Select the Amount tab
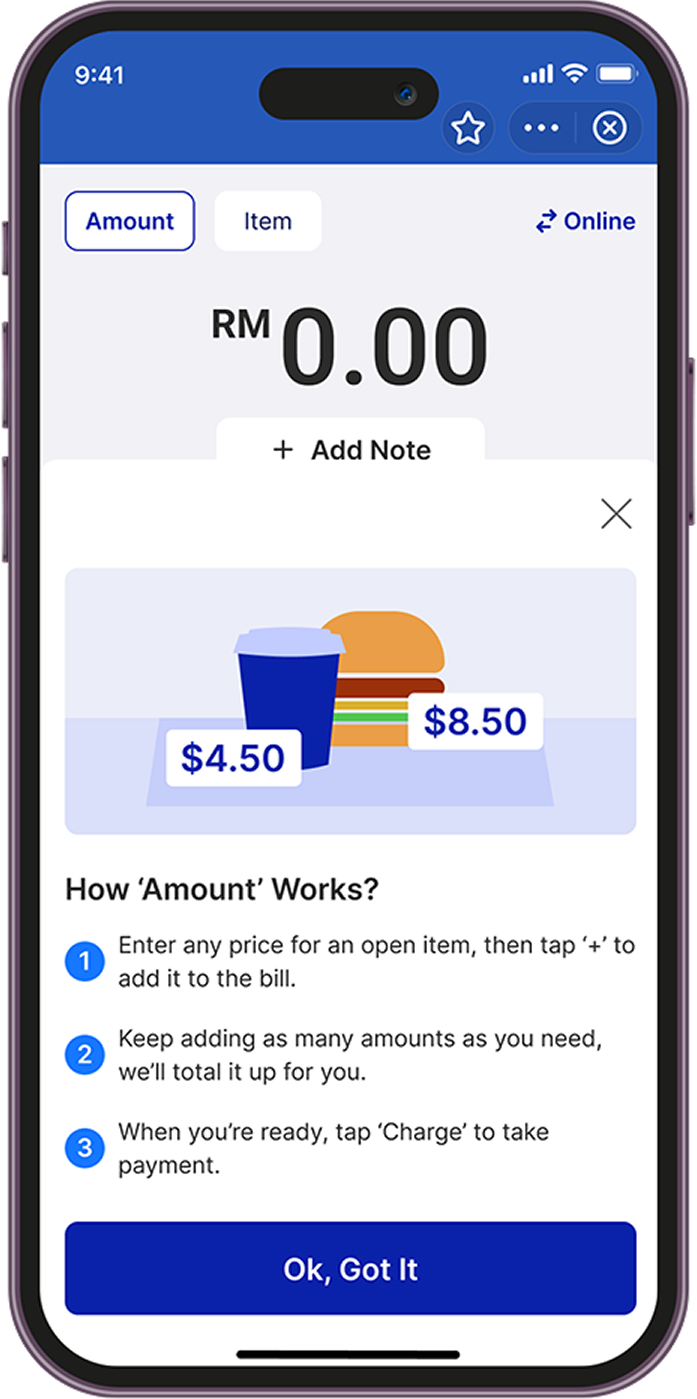The image size is (697, 1399). [x=130, y=221]
